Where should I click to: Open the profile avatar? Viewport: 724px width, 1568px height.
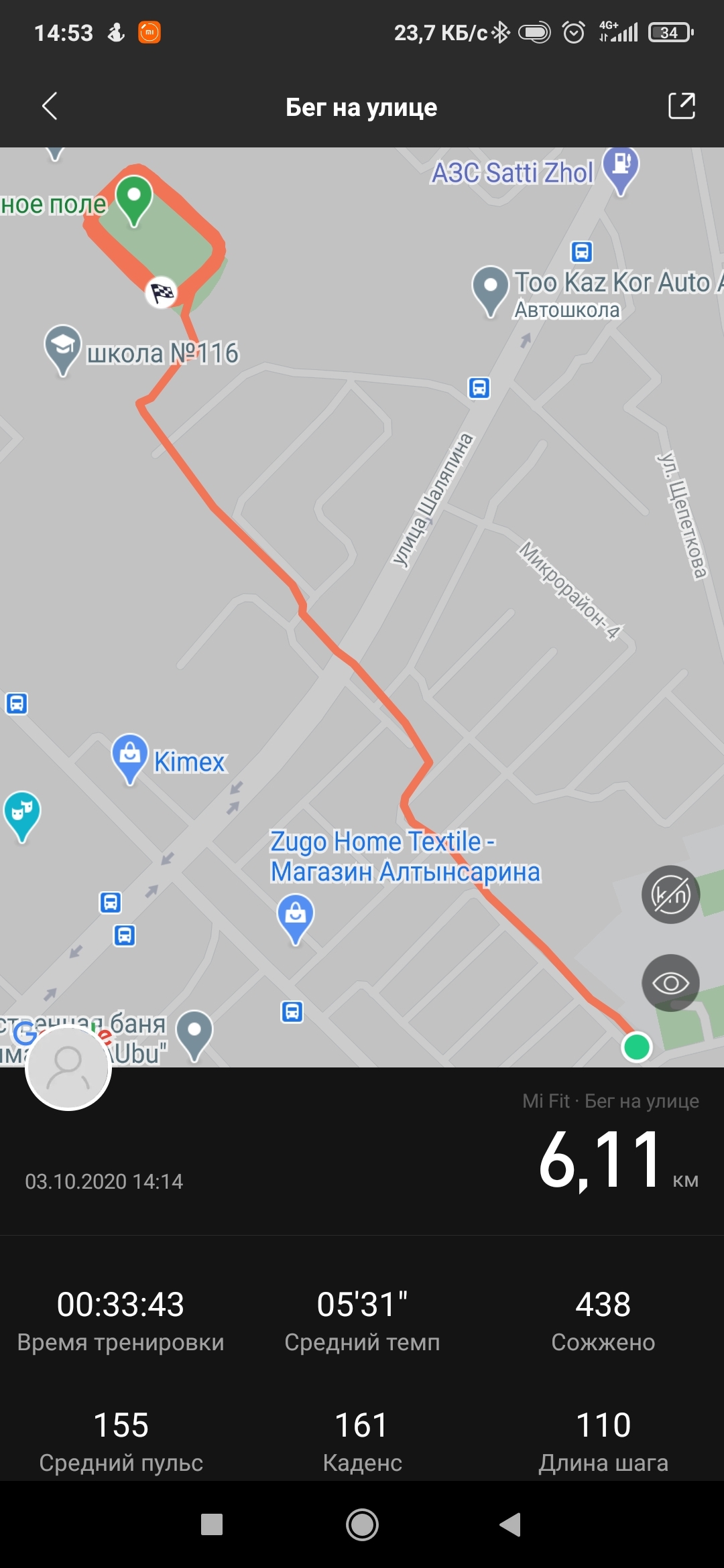coord(68,1067)
